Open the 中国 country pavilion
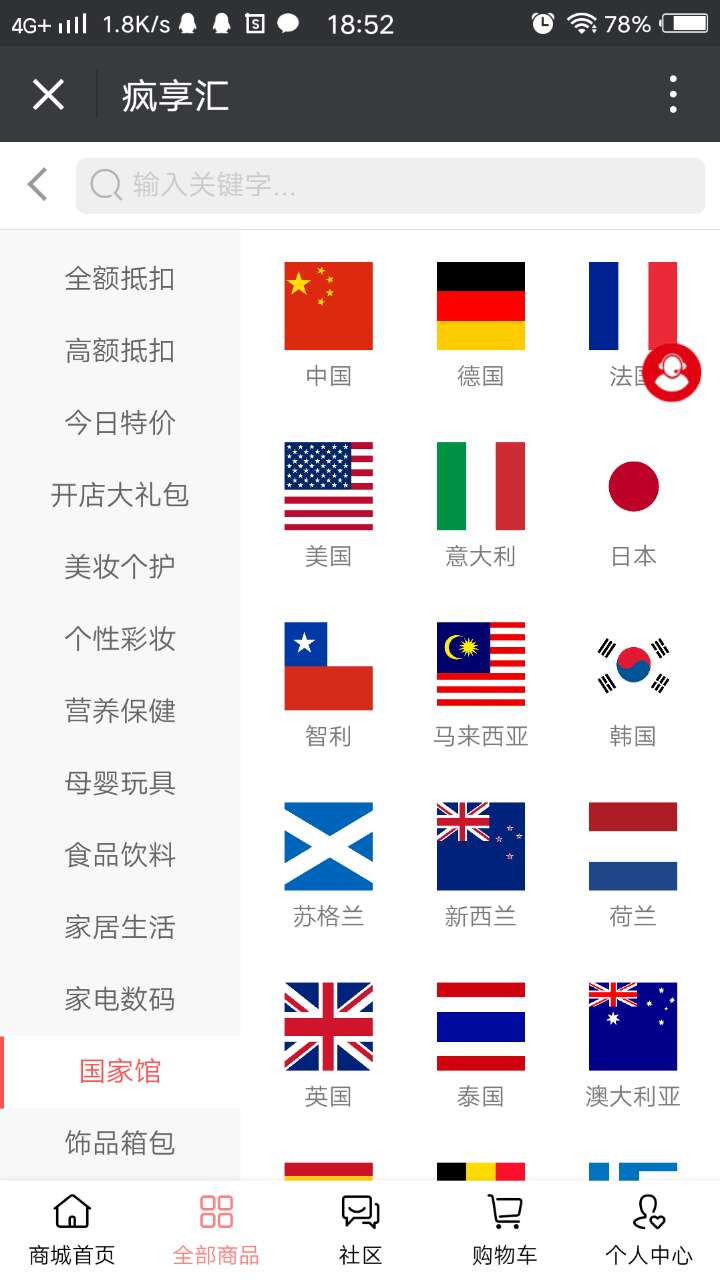This screenshot has width=720, height=1280. (328, 322)
